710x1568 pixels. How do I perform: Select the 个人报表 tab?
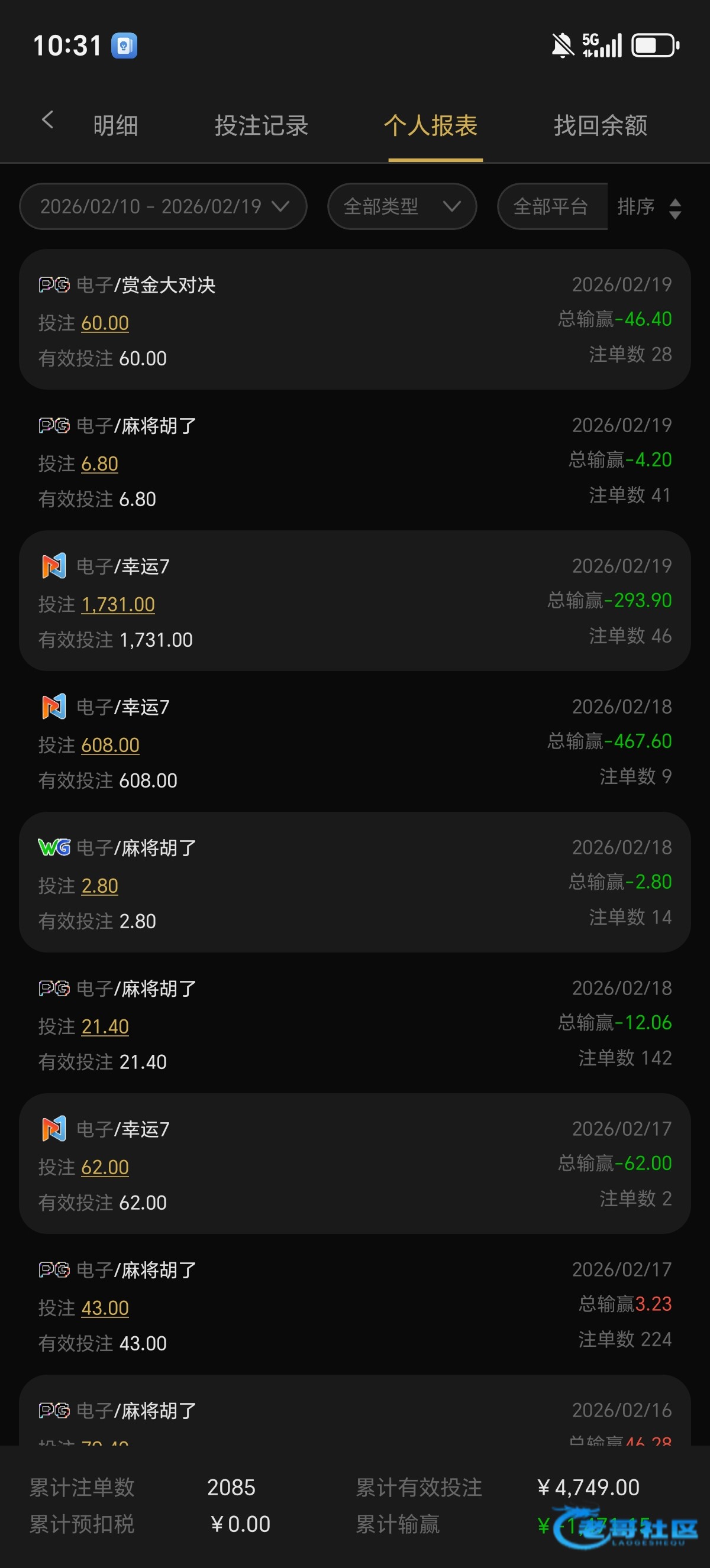(x=431, y=126)
